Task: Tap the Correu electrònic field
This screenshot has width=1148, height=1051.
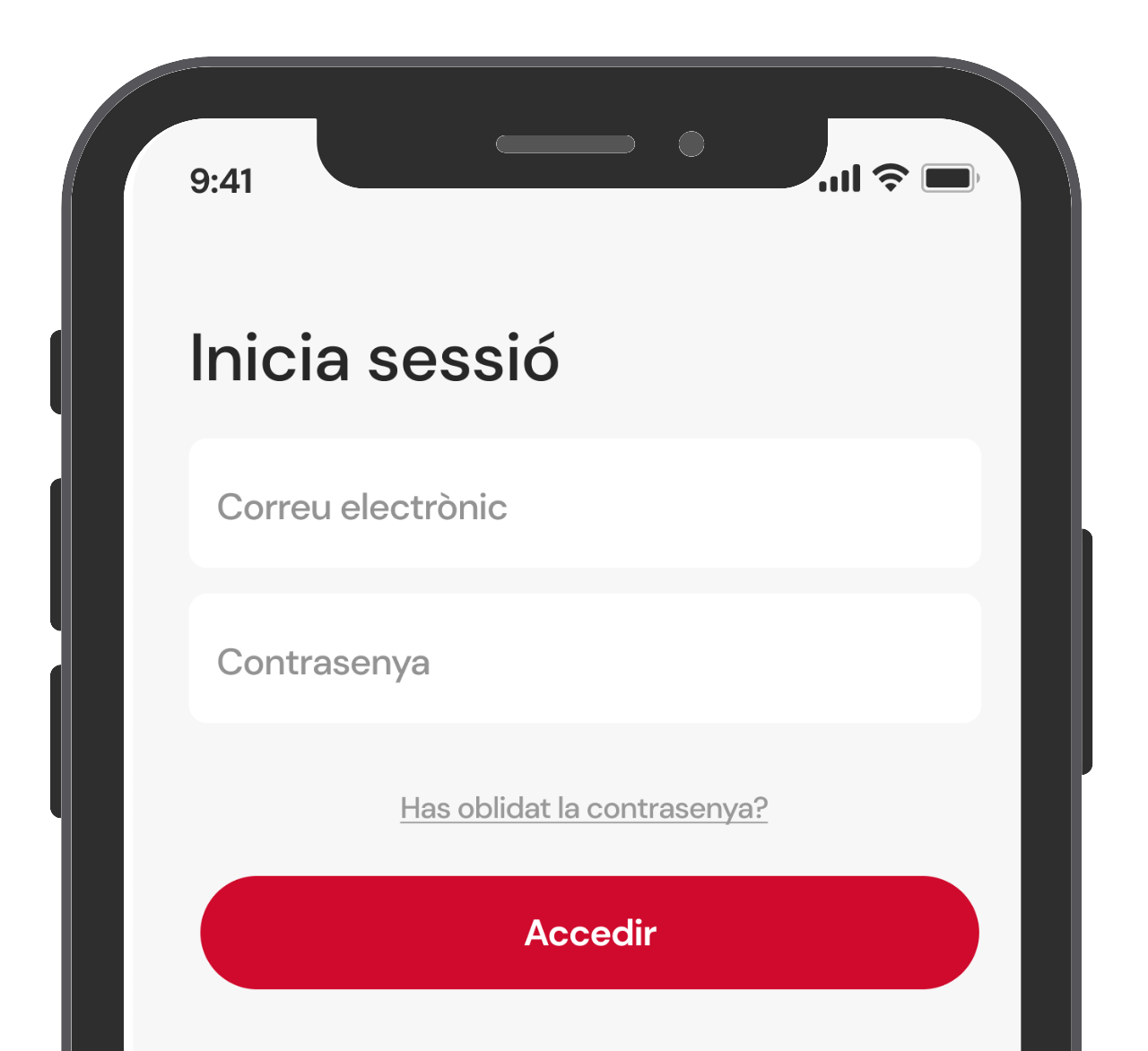Action: coord(585,504)
